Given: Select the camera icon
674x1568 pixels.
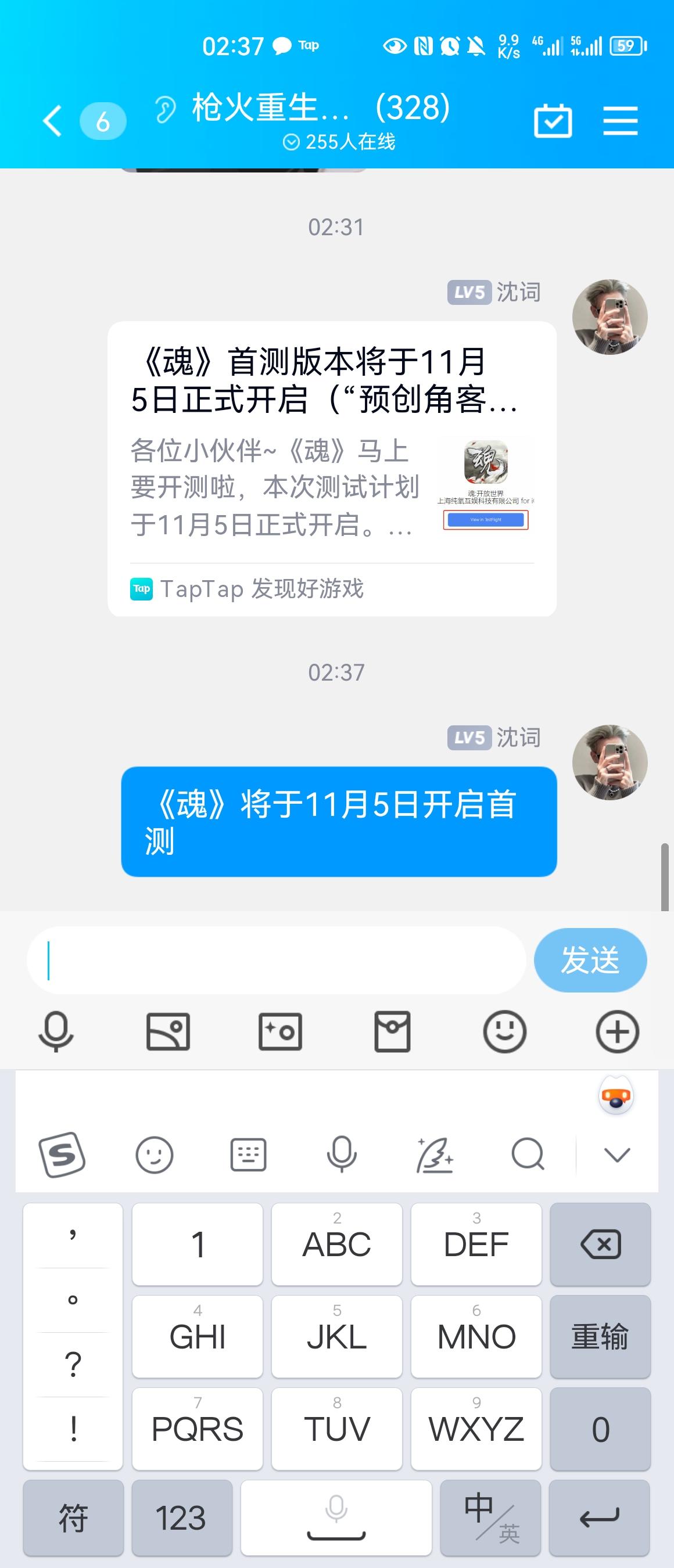Looking at the screenshot, I should click(x=280, y=1032).
